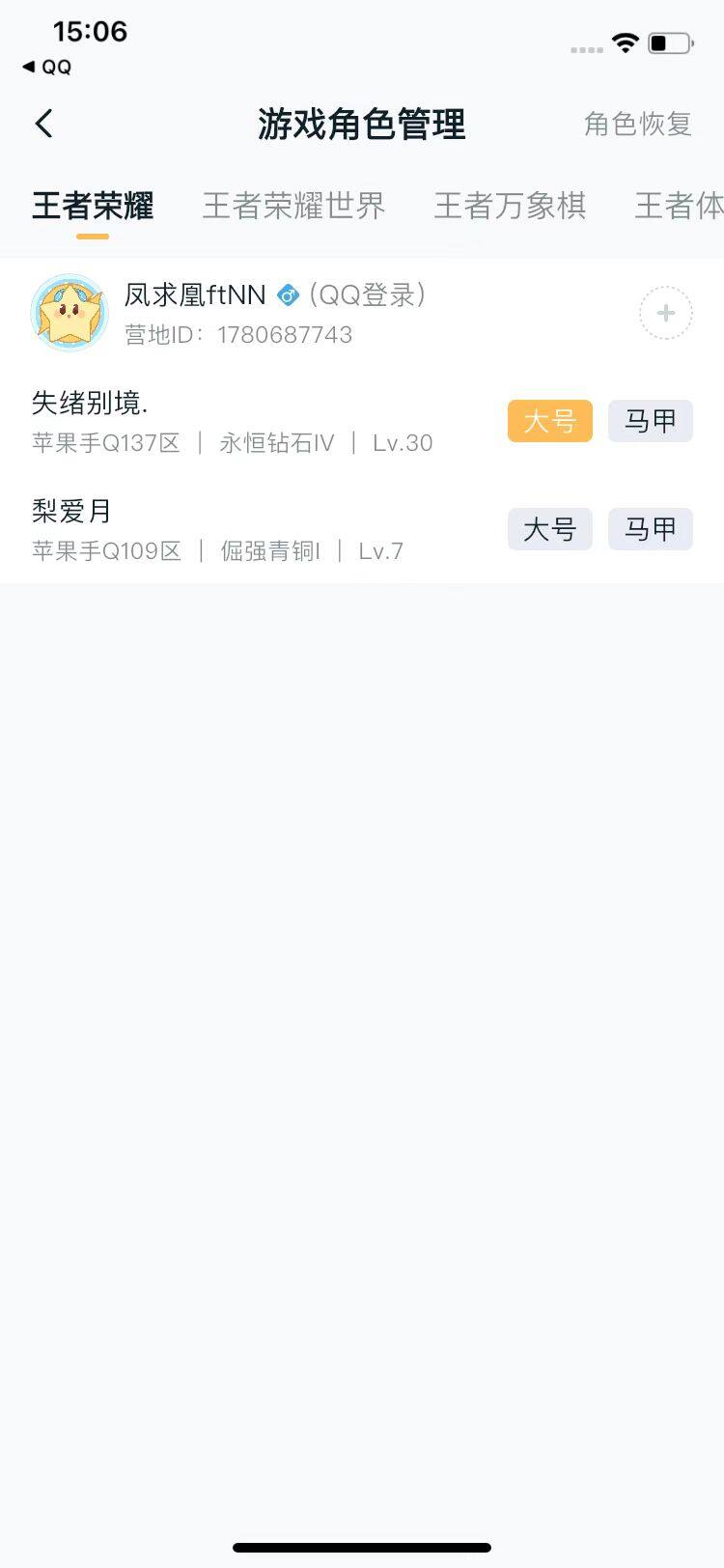This screenshot has height=1568, width=724.
Task: Tap the back arrow to go back
Action: [42, 124]
